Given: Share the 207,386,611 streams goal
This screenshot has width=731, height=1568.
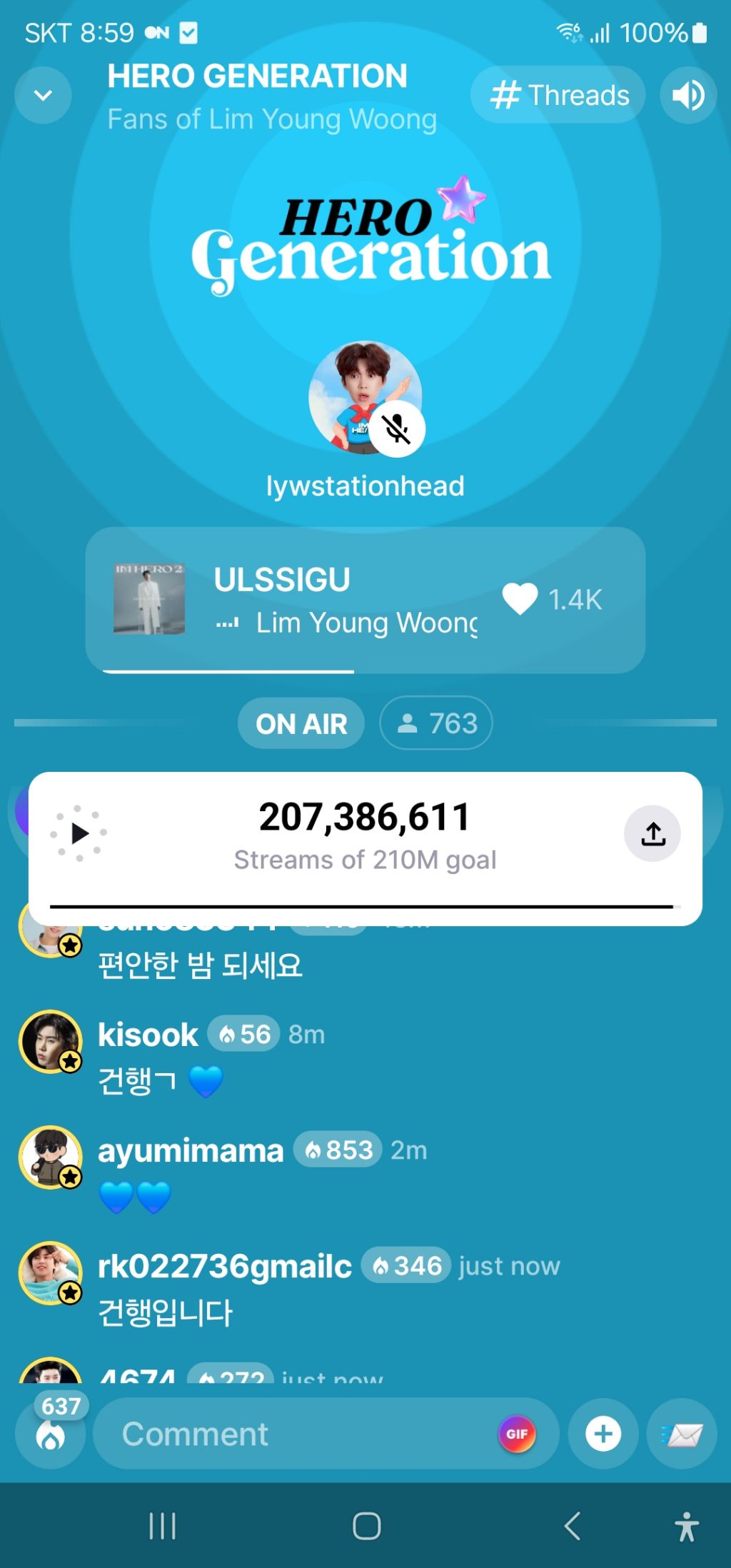Looking at the screenshot, I should pyautogui.click(x=652, y=833).
